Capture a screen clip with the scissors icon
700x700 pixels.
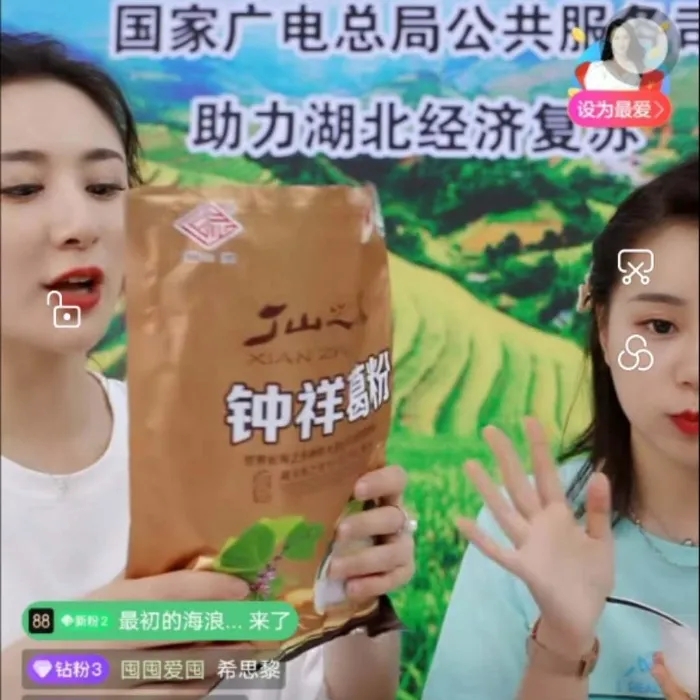[x=635, y=266]
